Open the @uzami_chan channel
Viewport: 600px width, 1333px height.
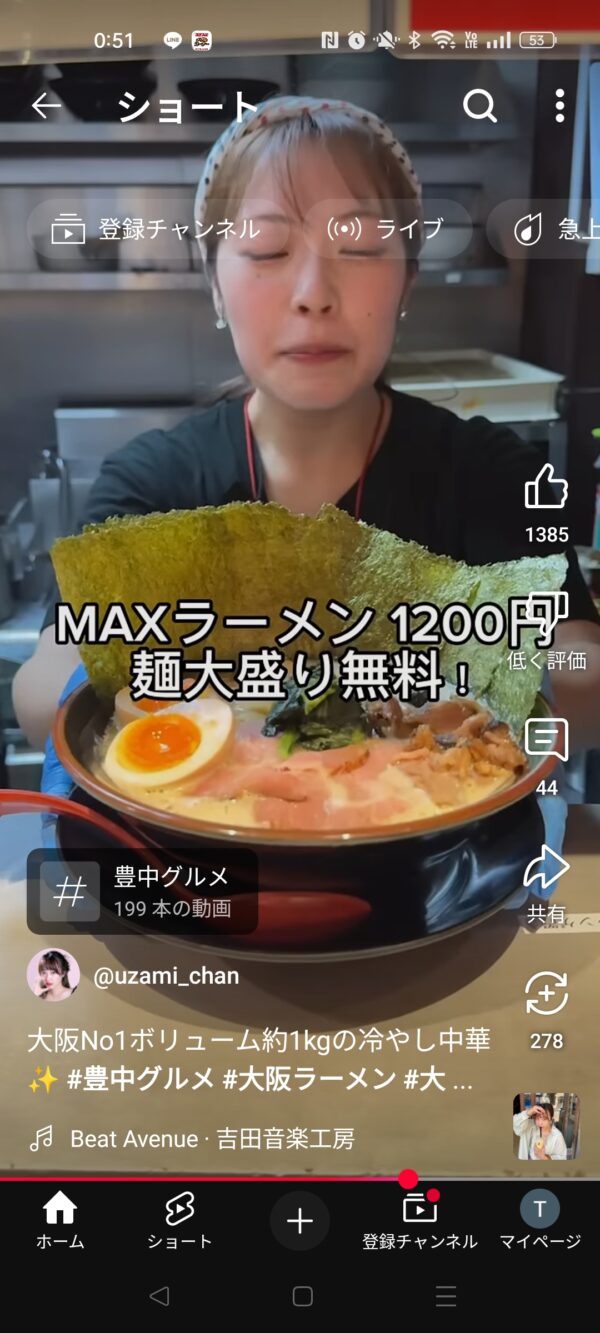[165, 976]
